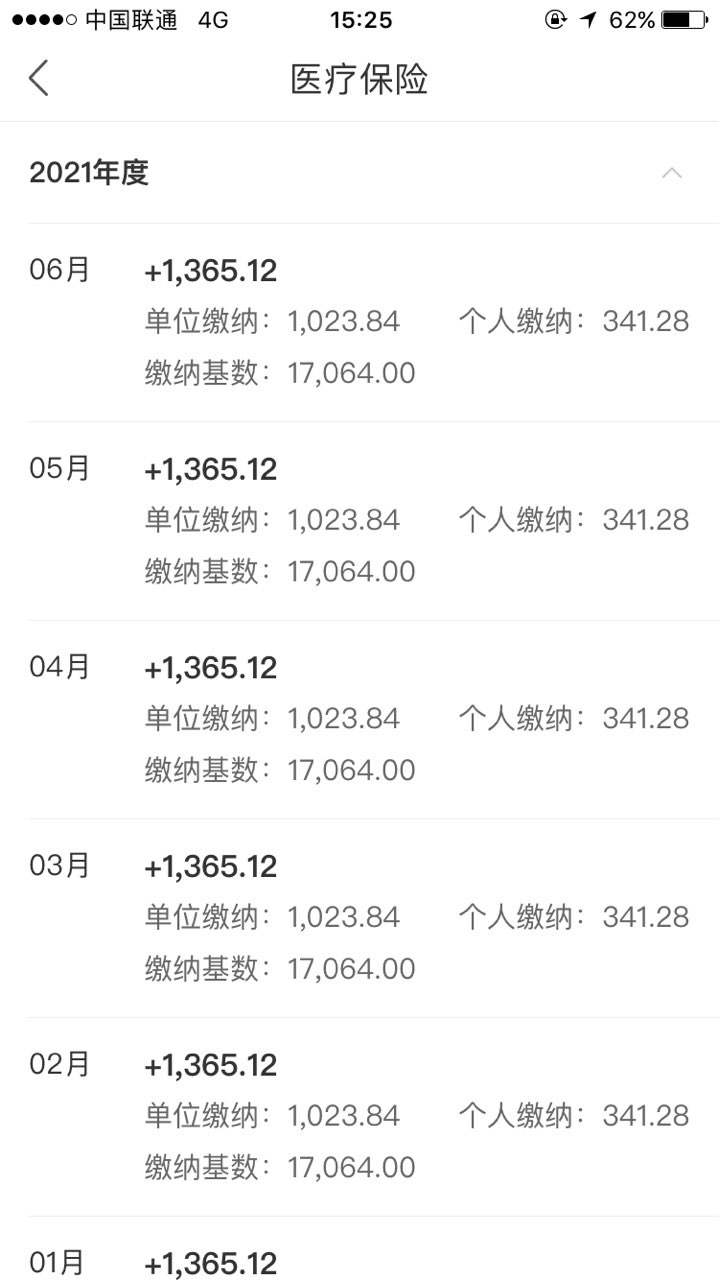Go back from the 医疗保险 page
The height and width of the screenshot is (1280, 719).
38,78
